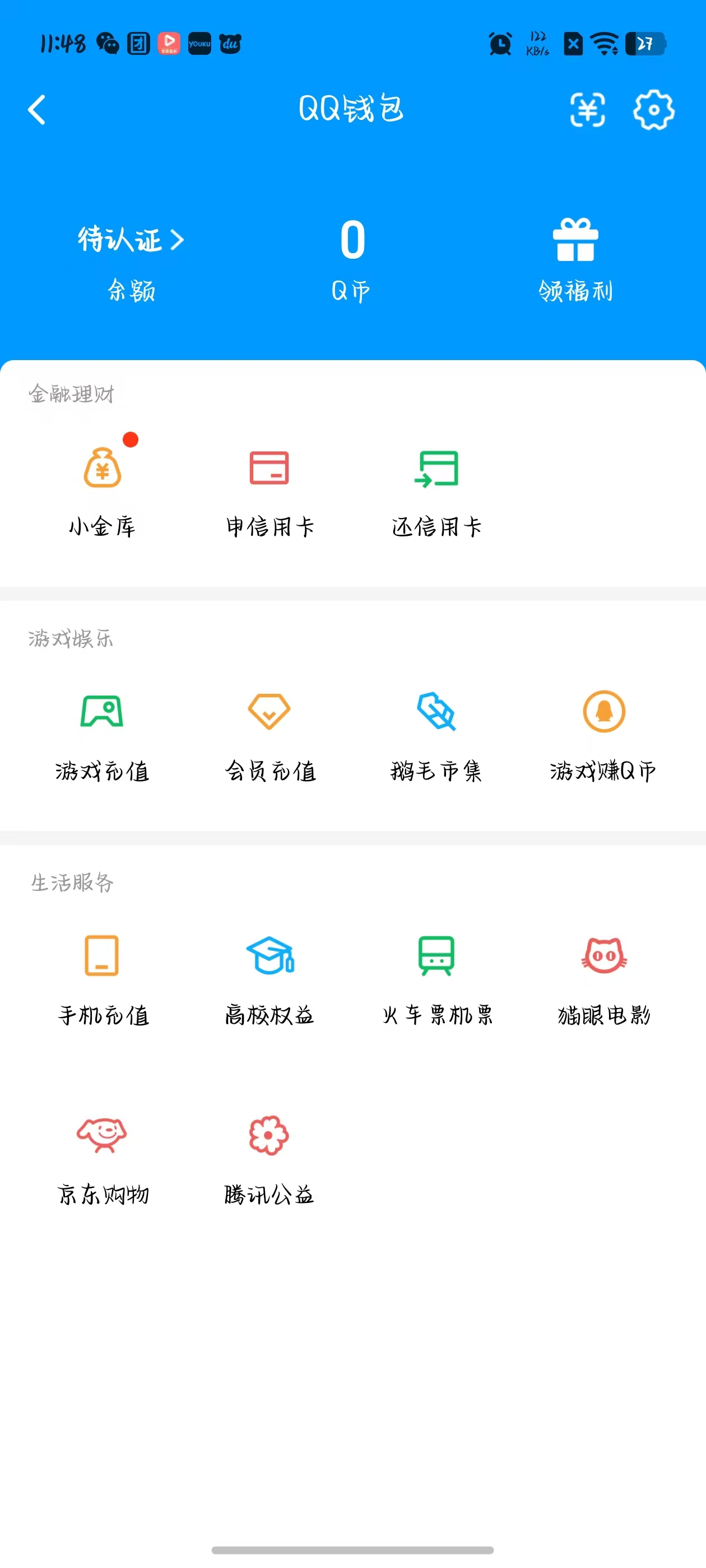The height and width of the screenshot is (1568, 706).
Task: Open the 小金库 finance service
Action: (x=104, y=487)
